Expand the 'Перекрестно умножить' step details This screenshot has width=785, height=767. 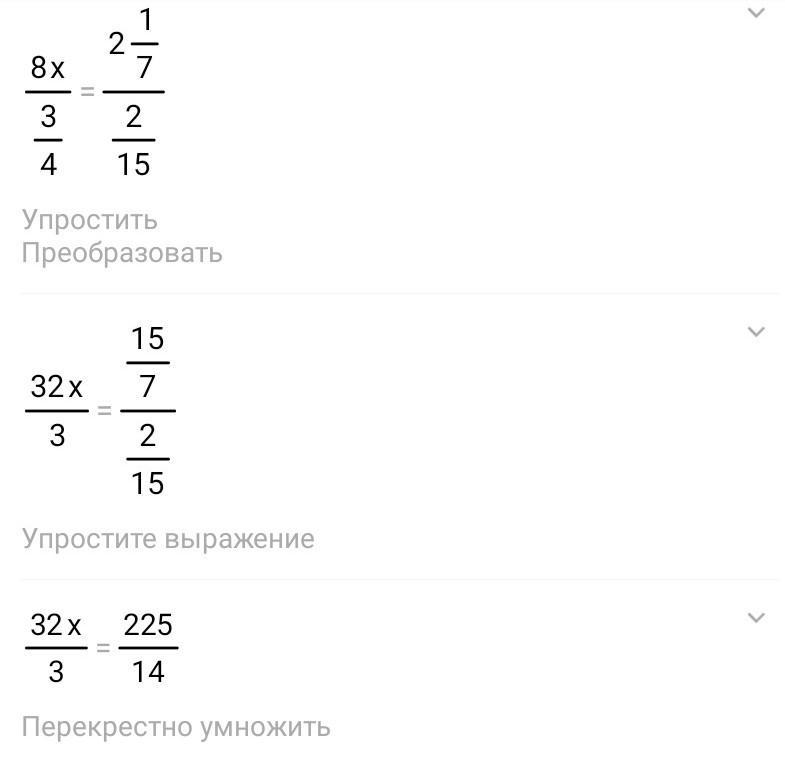[756, 618]
